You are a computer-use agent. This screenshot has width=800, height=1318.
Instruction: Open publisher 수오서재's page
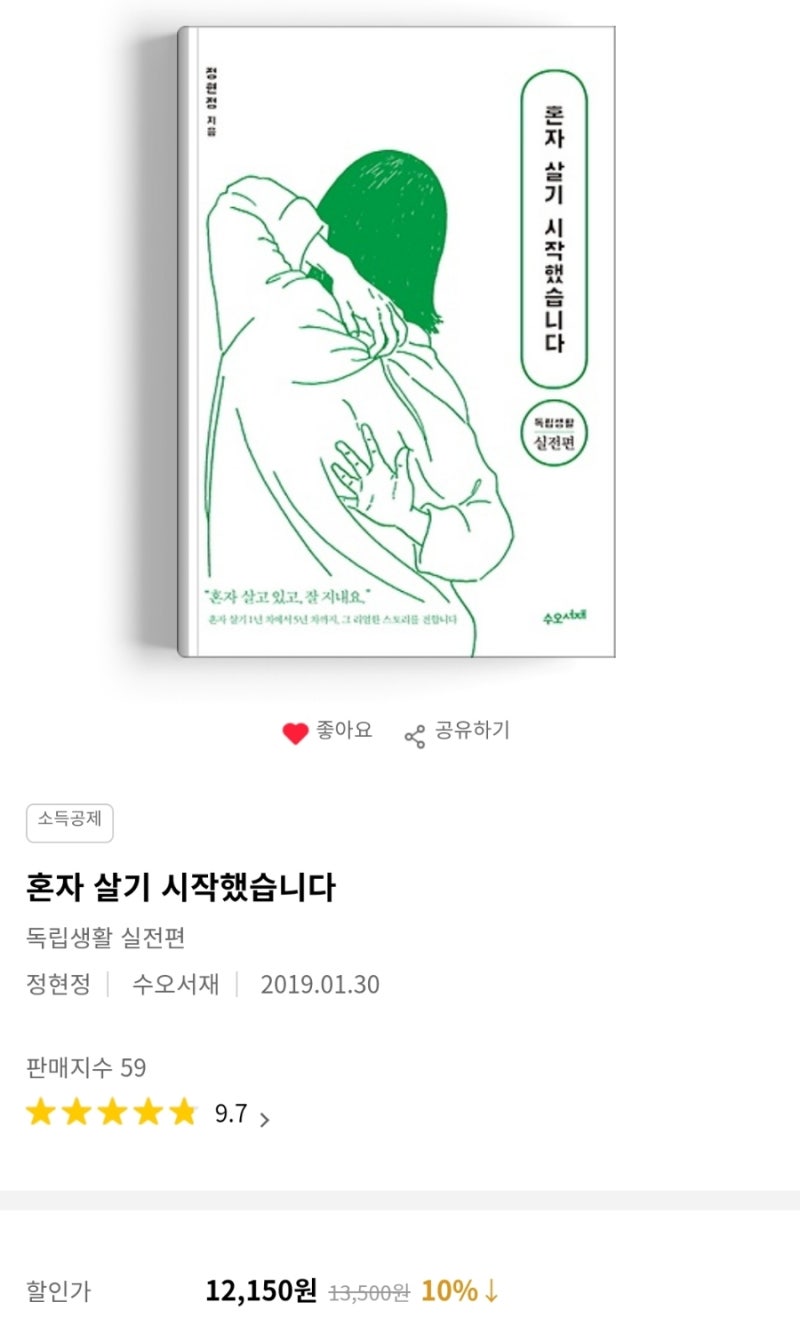175,984
